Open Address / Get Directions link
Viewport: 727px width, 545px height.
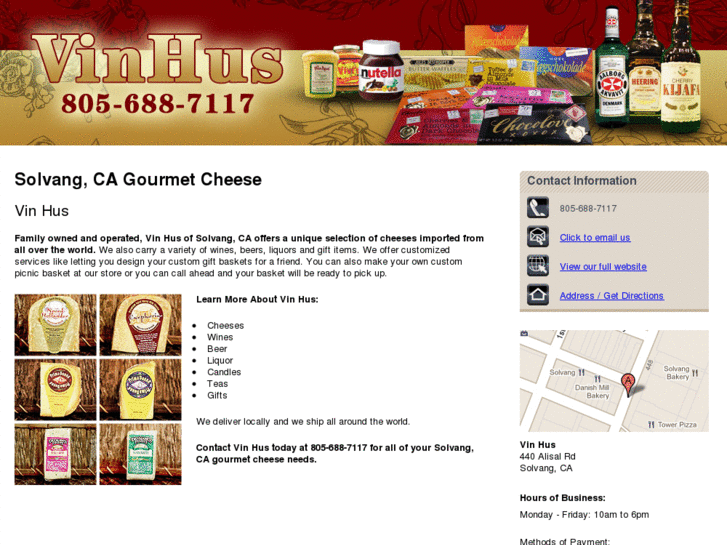pos(611,296)
